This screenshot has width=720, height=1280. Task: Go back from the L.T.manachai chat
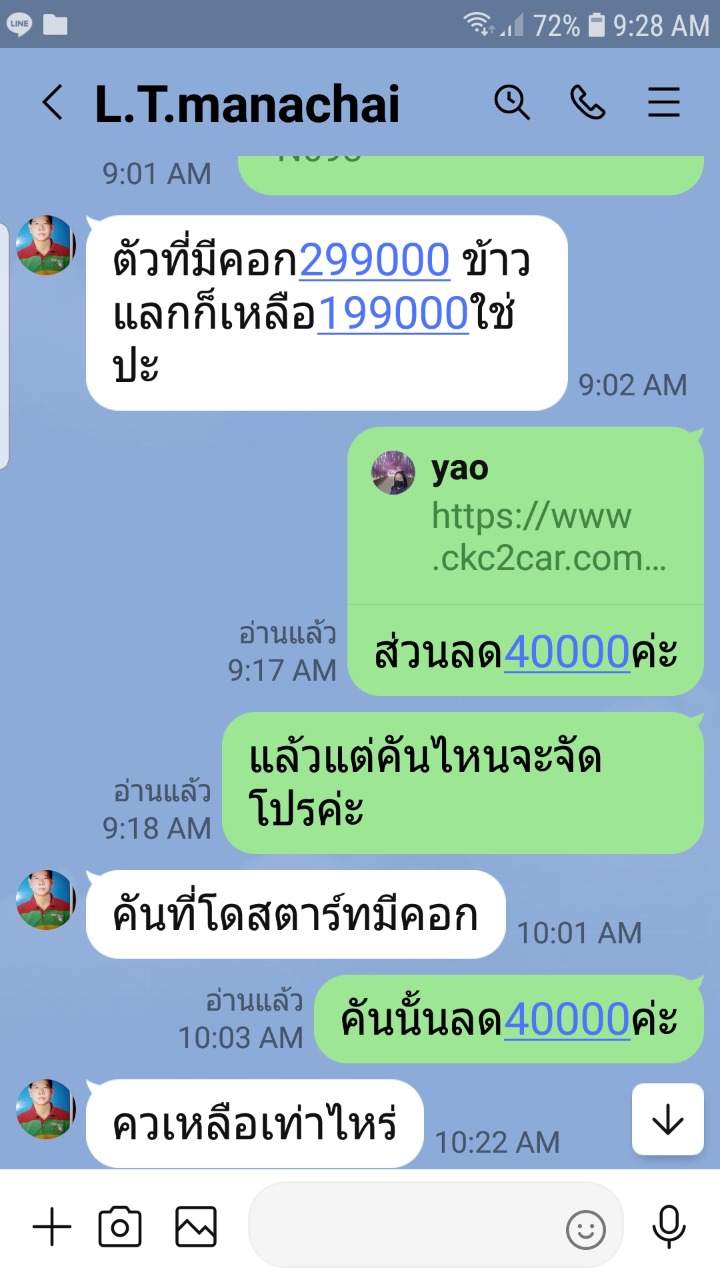52,103
